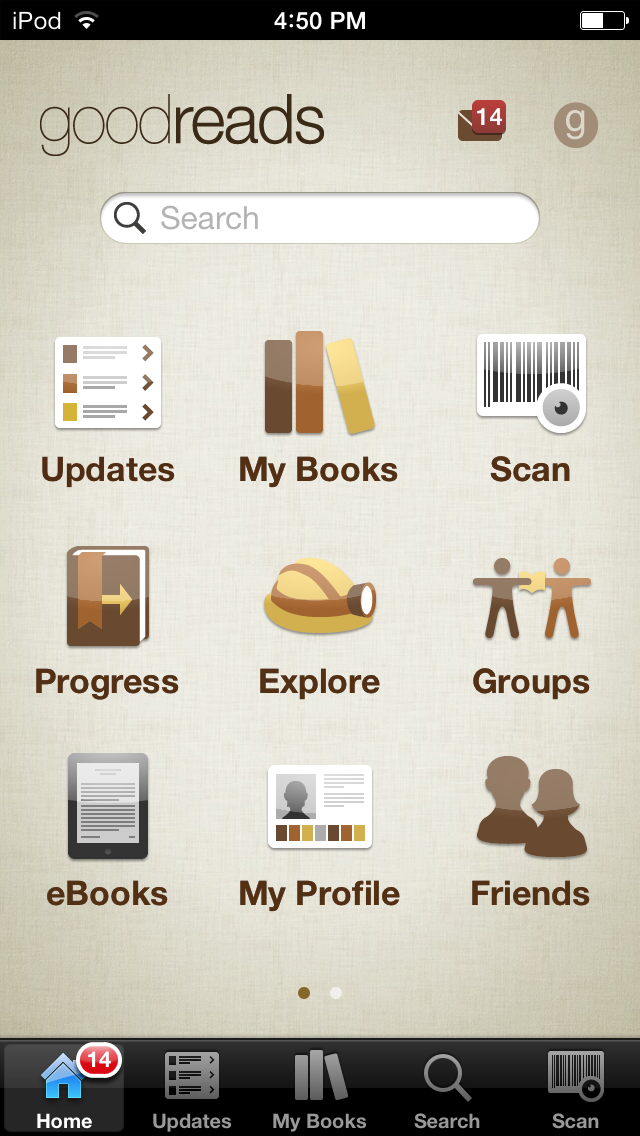Open the mail inbox with 14 messages
Screen dimensions: 640x1136
(481, 122)
